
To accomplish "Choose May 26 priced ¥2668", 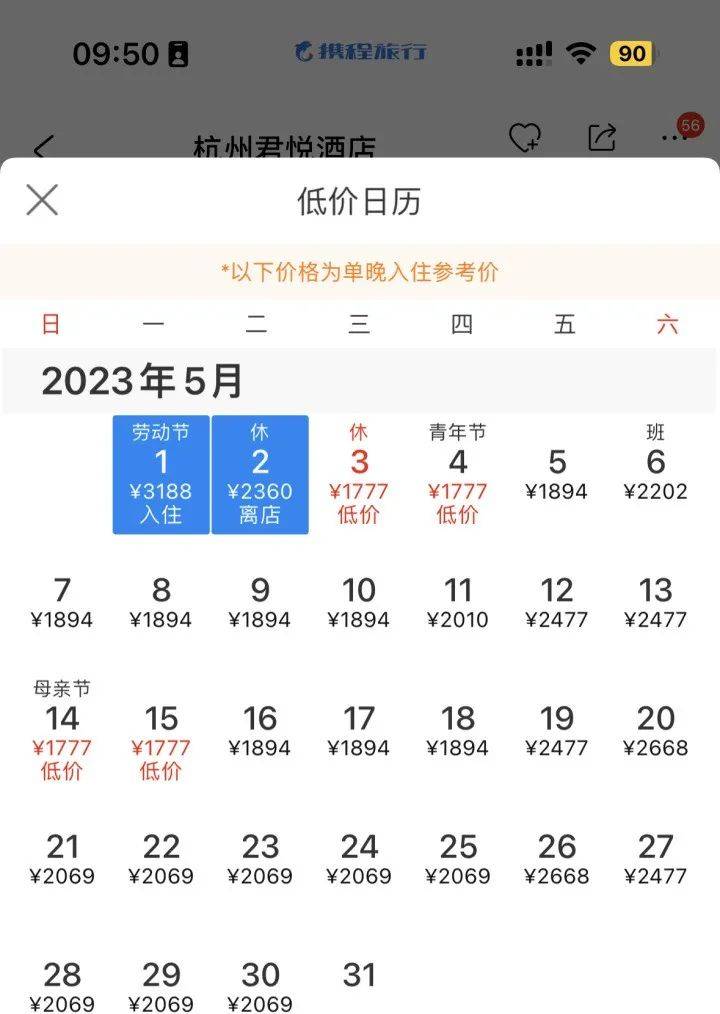I will (557, 858).
